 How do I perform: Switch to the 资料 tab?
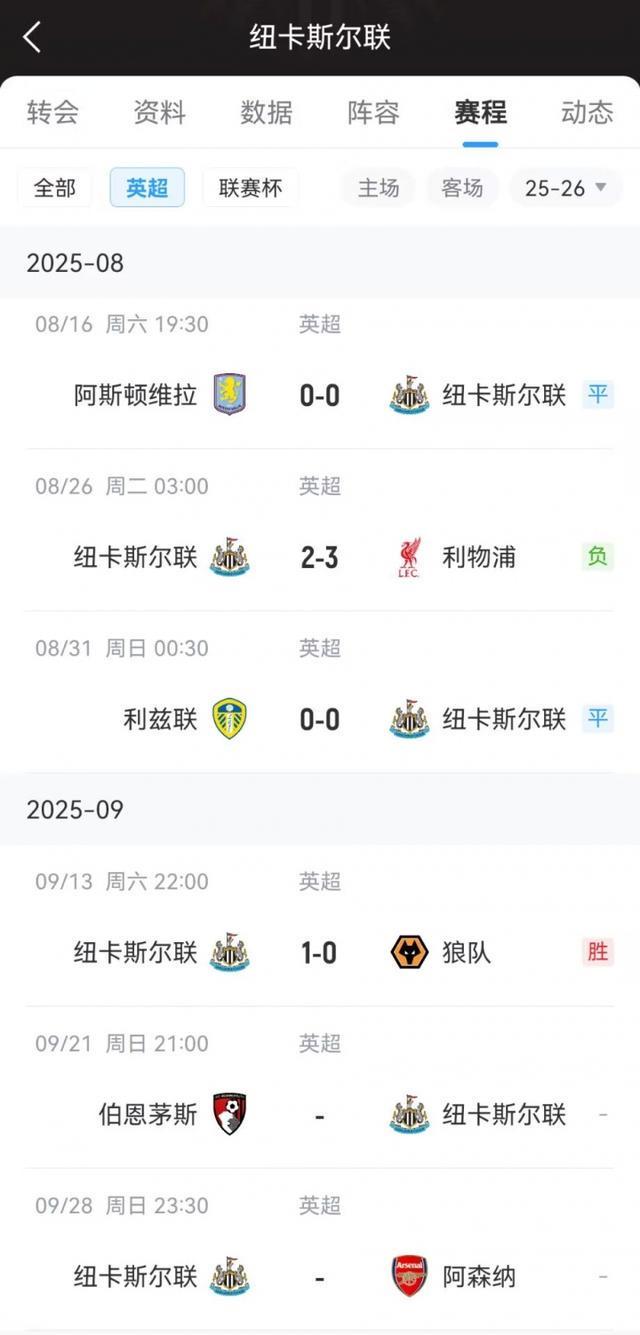[160, 112]
